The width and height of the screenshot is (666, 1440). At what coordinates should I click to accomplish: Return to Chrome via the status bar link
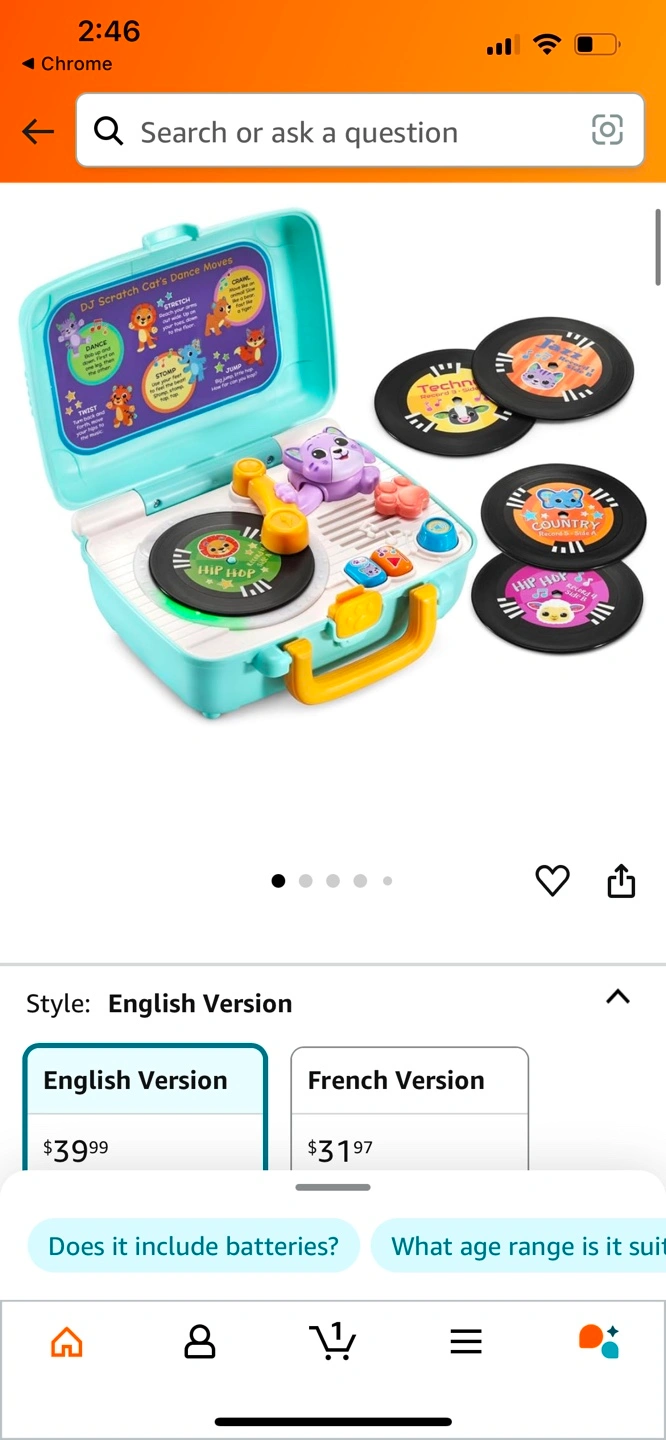(x=66, y=63)
